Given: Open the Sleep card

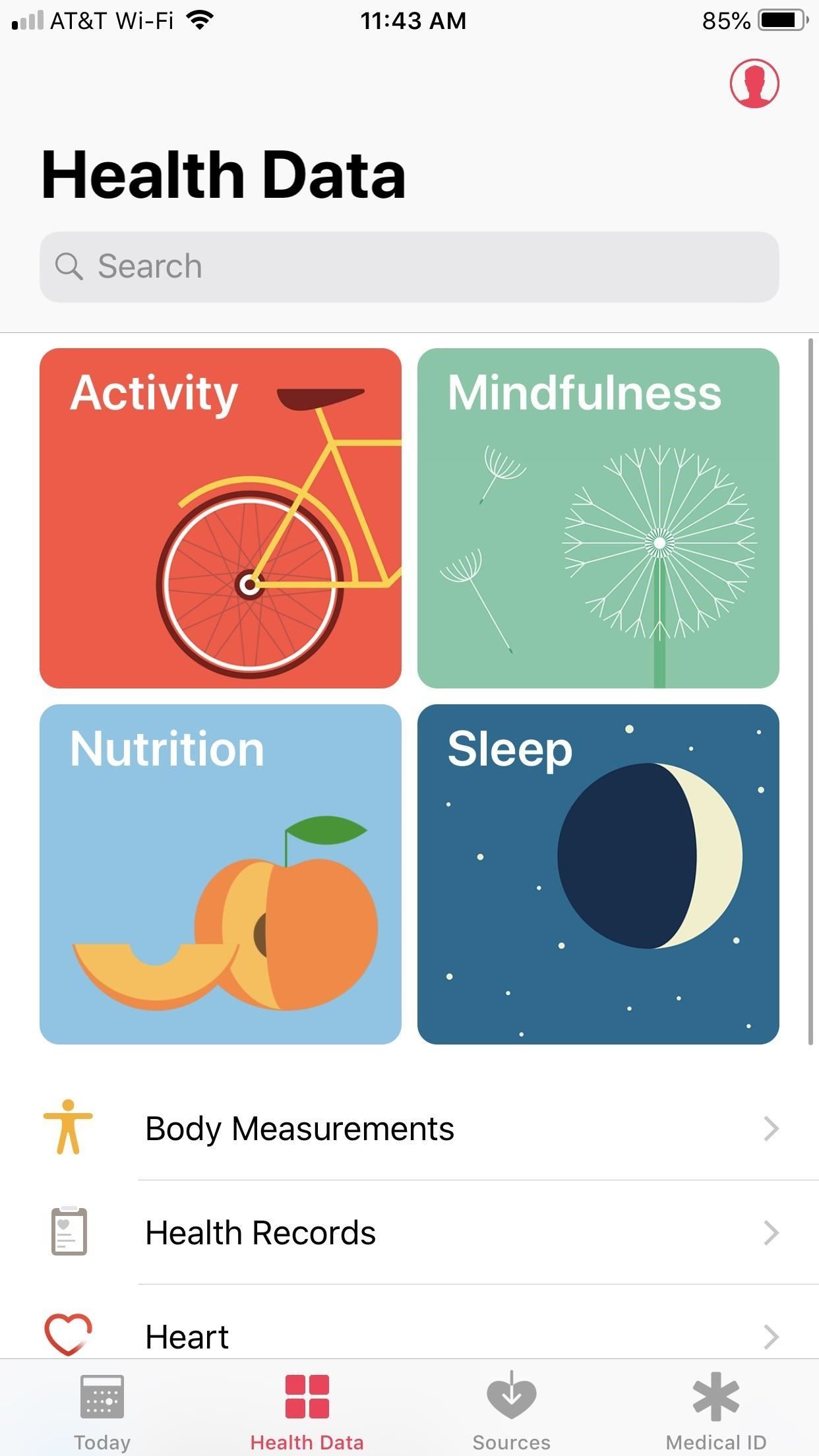Looking at the screenshot, I should pos(598,874).
